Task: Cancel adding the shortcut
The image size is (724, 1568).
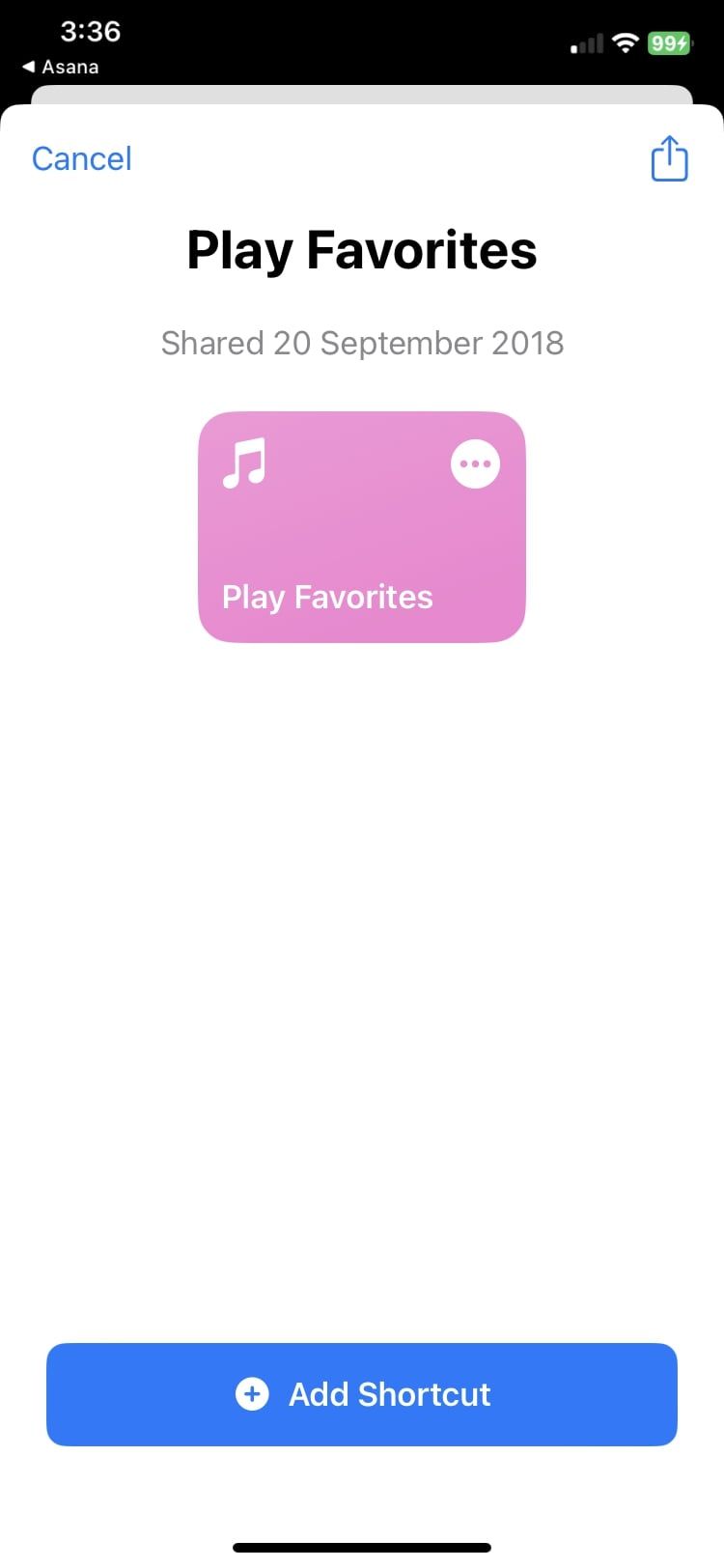Action: [81, 158]
